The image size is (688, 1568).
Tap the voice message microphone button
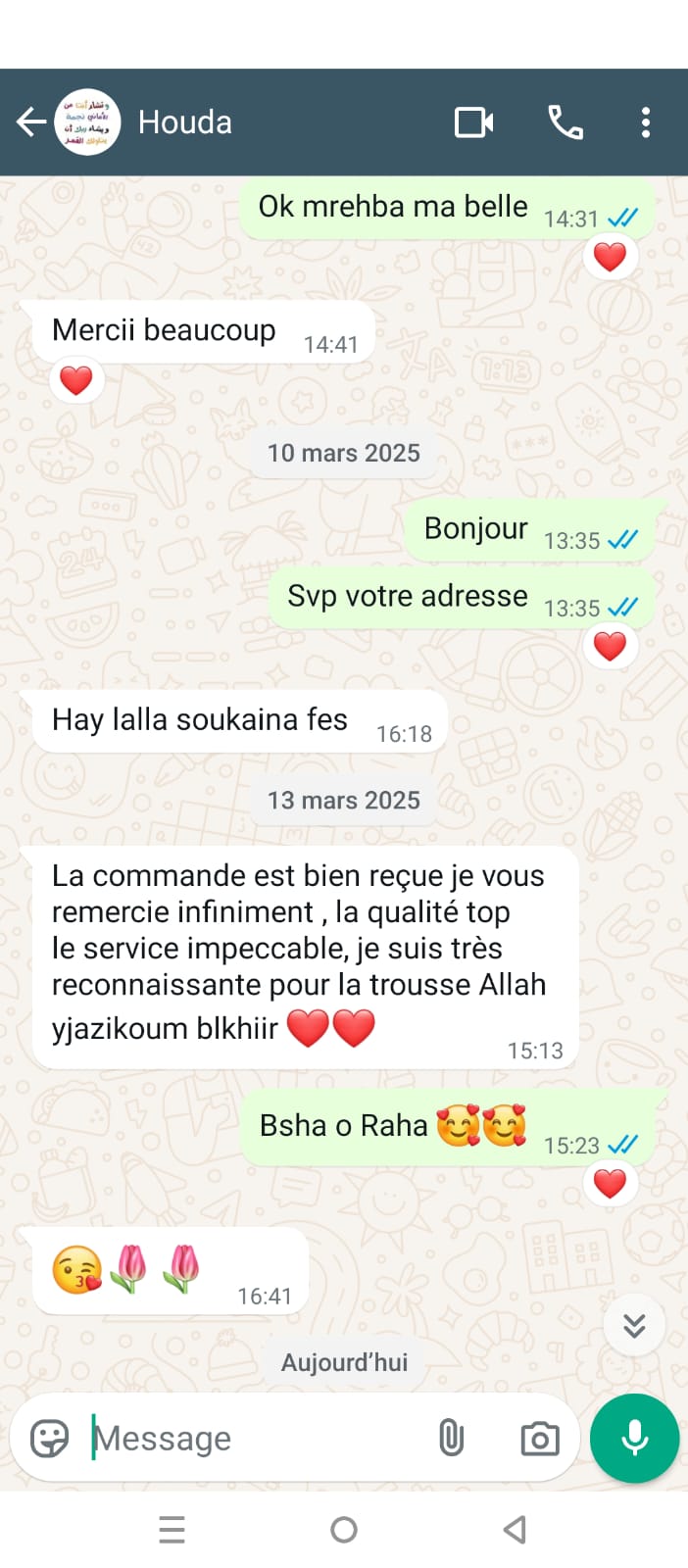pyautogui.click(x=634, y=1438)
